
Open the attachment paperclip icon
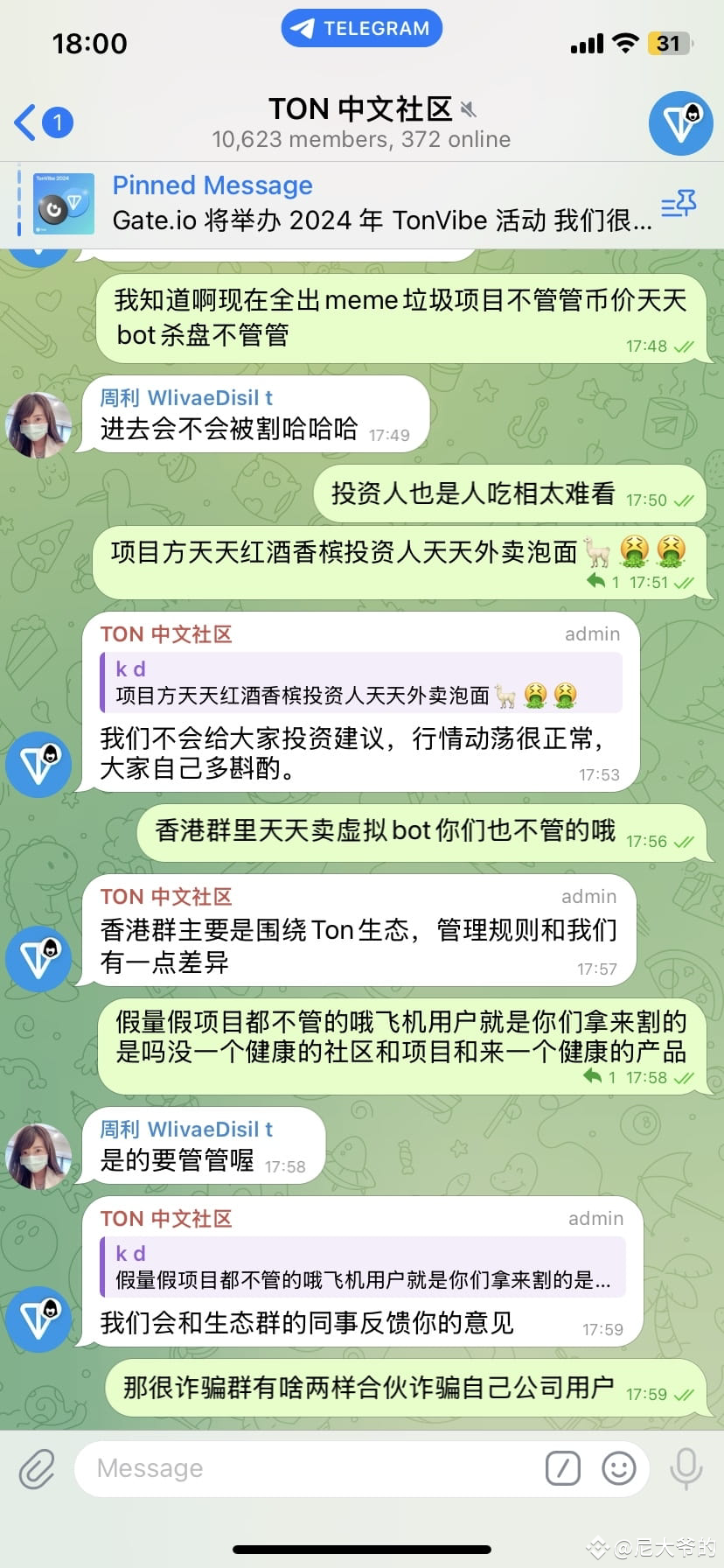tap(37, 1467)
